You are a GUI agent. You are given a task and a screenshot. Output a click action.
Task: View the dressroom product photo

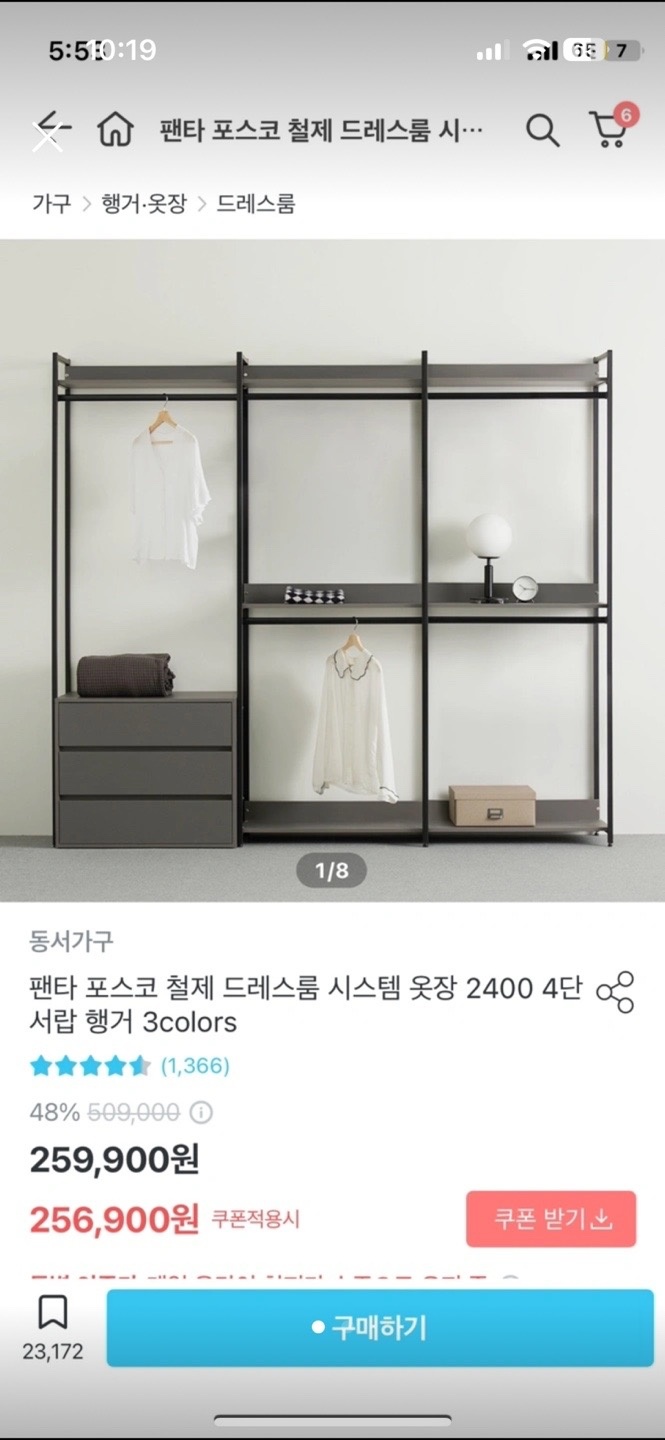tap(332, 570)
